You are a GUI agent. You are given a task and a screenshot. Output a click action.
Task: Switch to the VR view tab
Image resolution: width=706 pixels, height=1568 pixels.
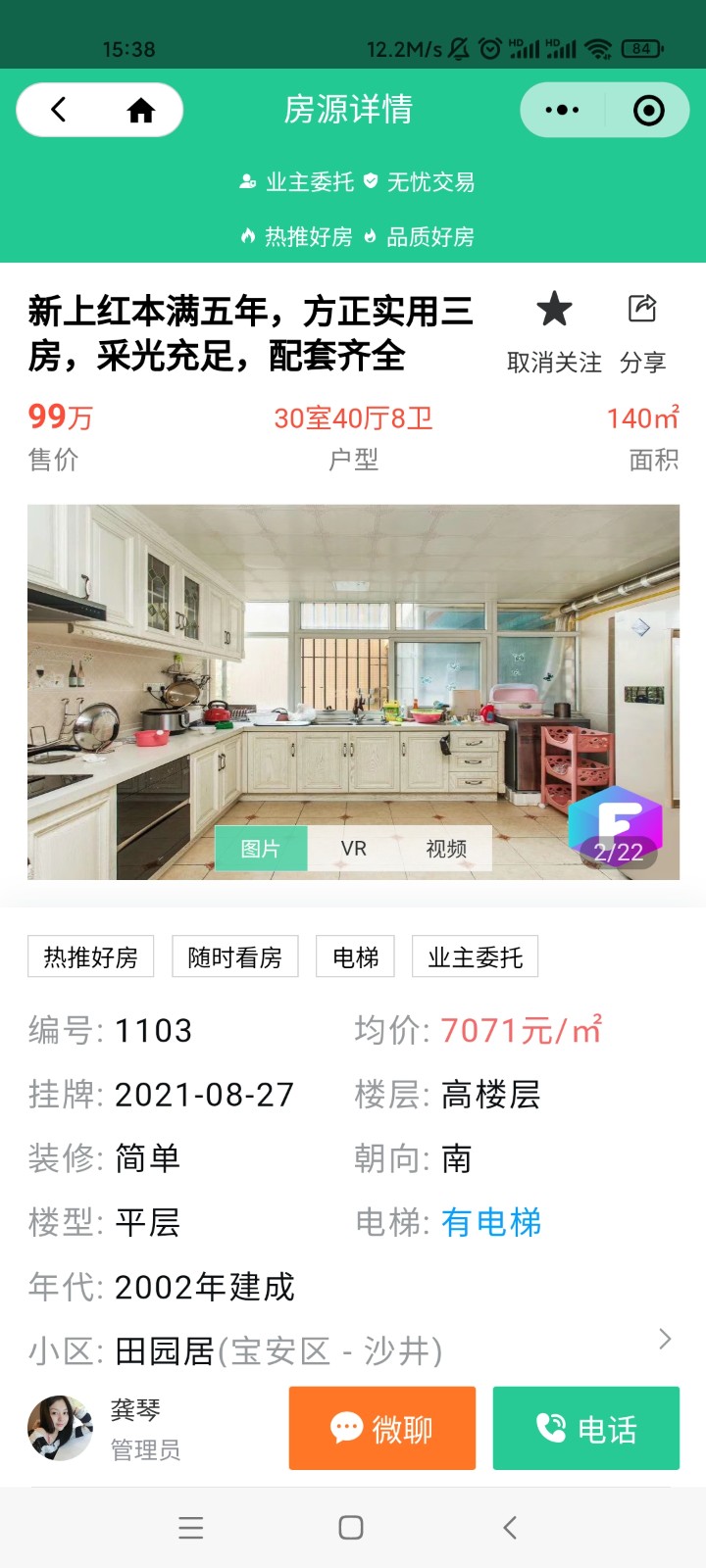(x=354, y=849)
